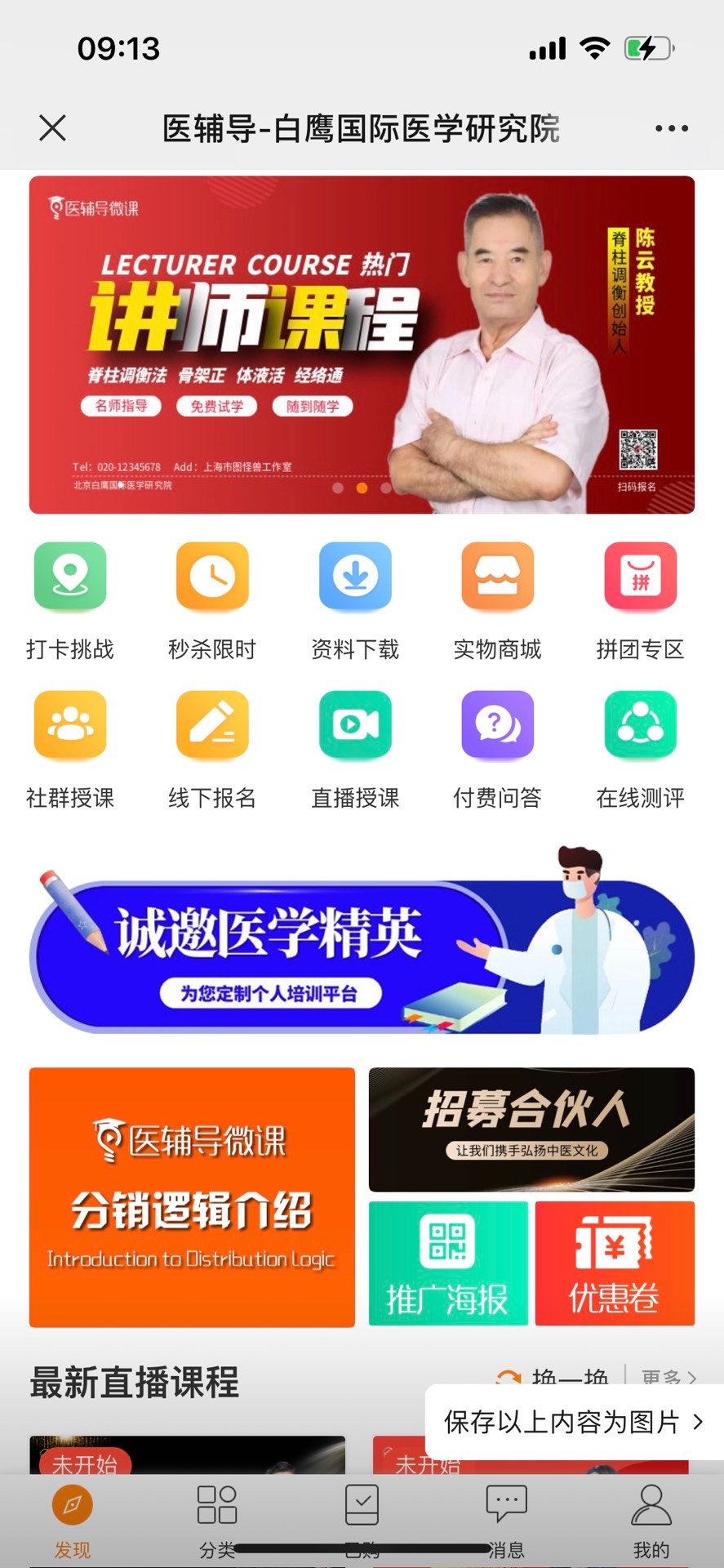The image size is (724, 1568).
Task: Open 优惠卷 coupons tile
Action: pyautogui.click(x=615, y=1263)
